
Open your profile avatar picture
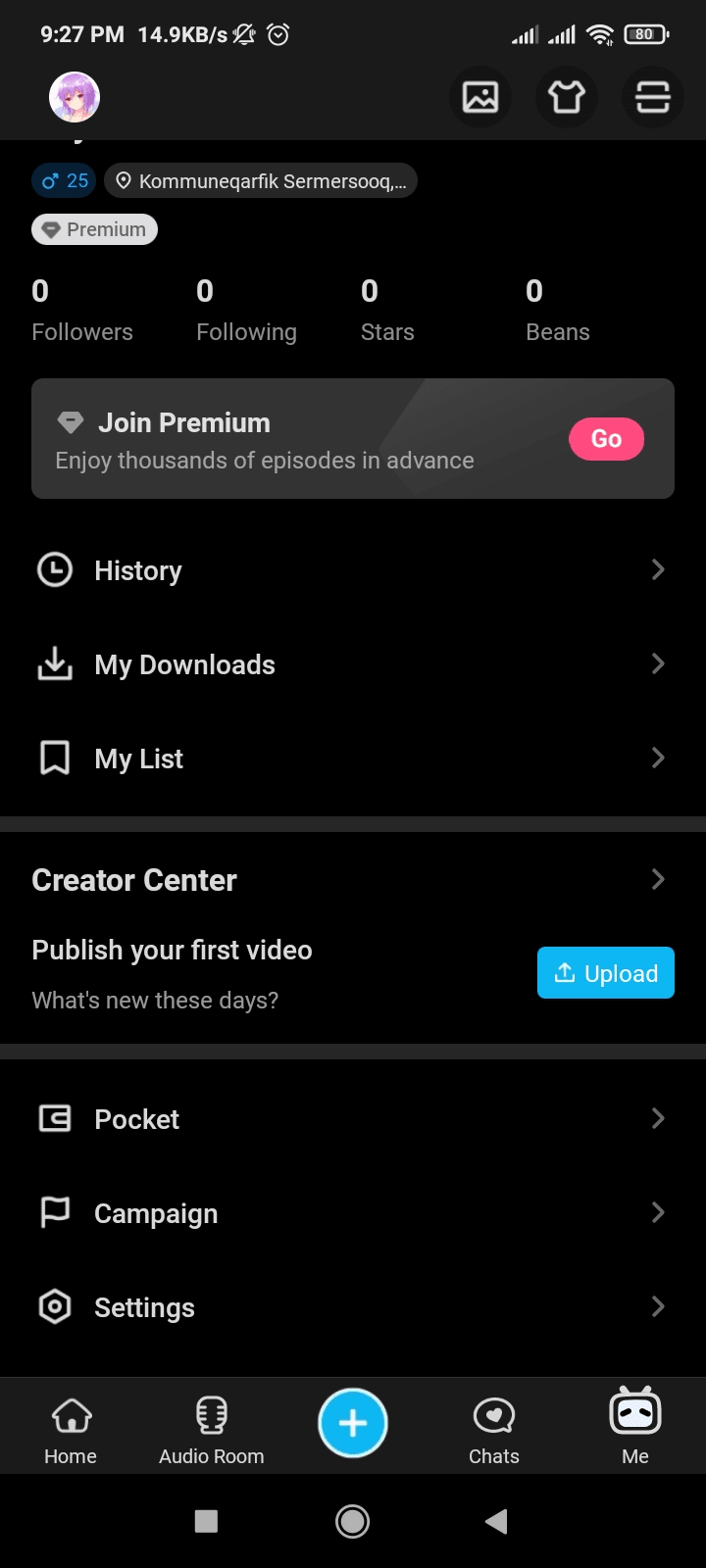pyautogui.click(x=74, y=97)
